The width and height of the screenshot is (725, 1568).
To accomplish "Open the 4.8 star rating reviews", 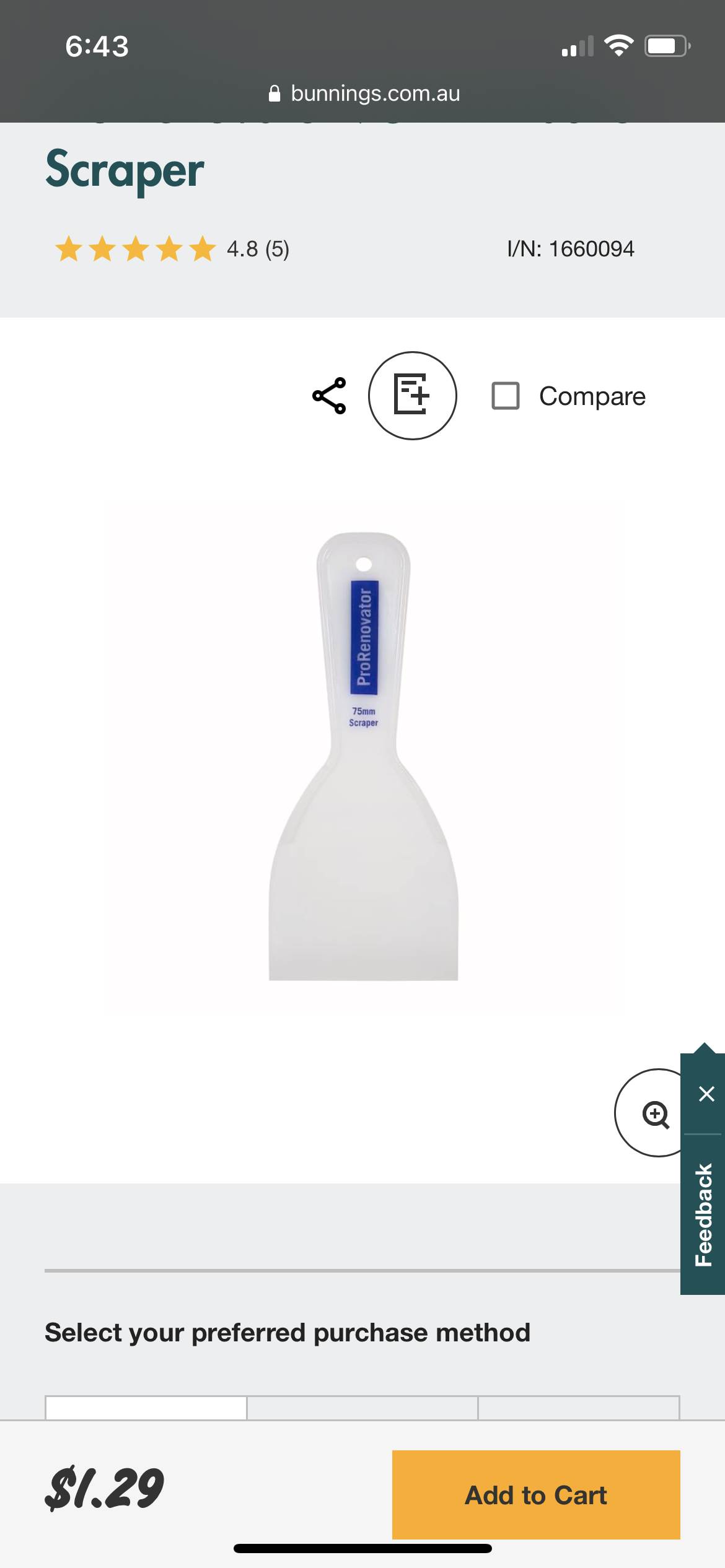I will [172, 249].
